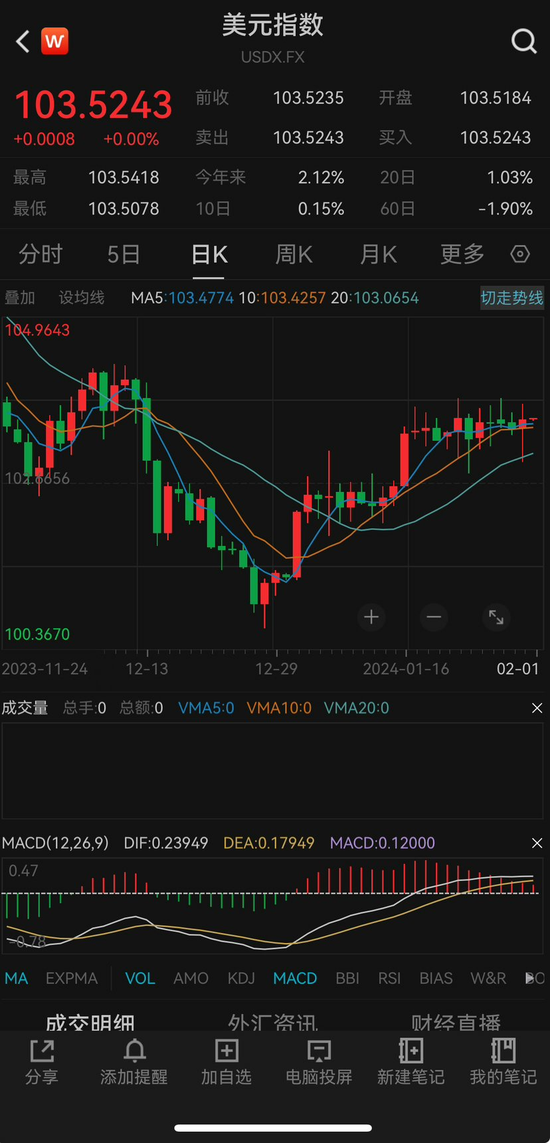Image resolution: width=550 pixels, height=1143 pixels.
Task: Open chart settings hexagon icon
Action: tap(519, 254)
